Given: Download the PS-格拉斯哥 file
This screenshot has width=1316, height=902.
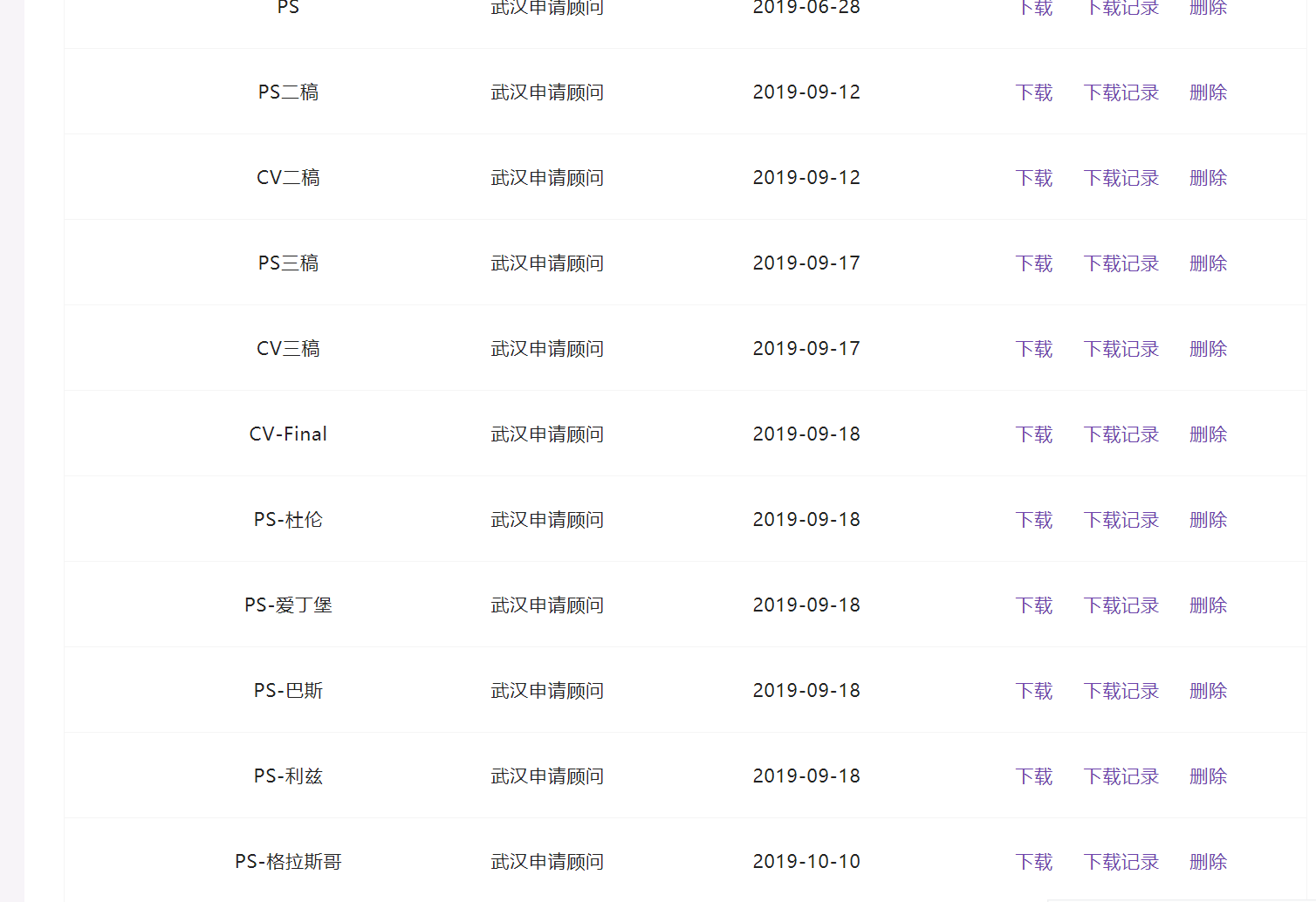Looking at the screenshot, I should click(1034, 862).
